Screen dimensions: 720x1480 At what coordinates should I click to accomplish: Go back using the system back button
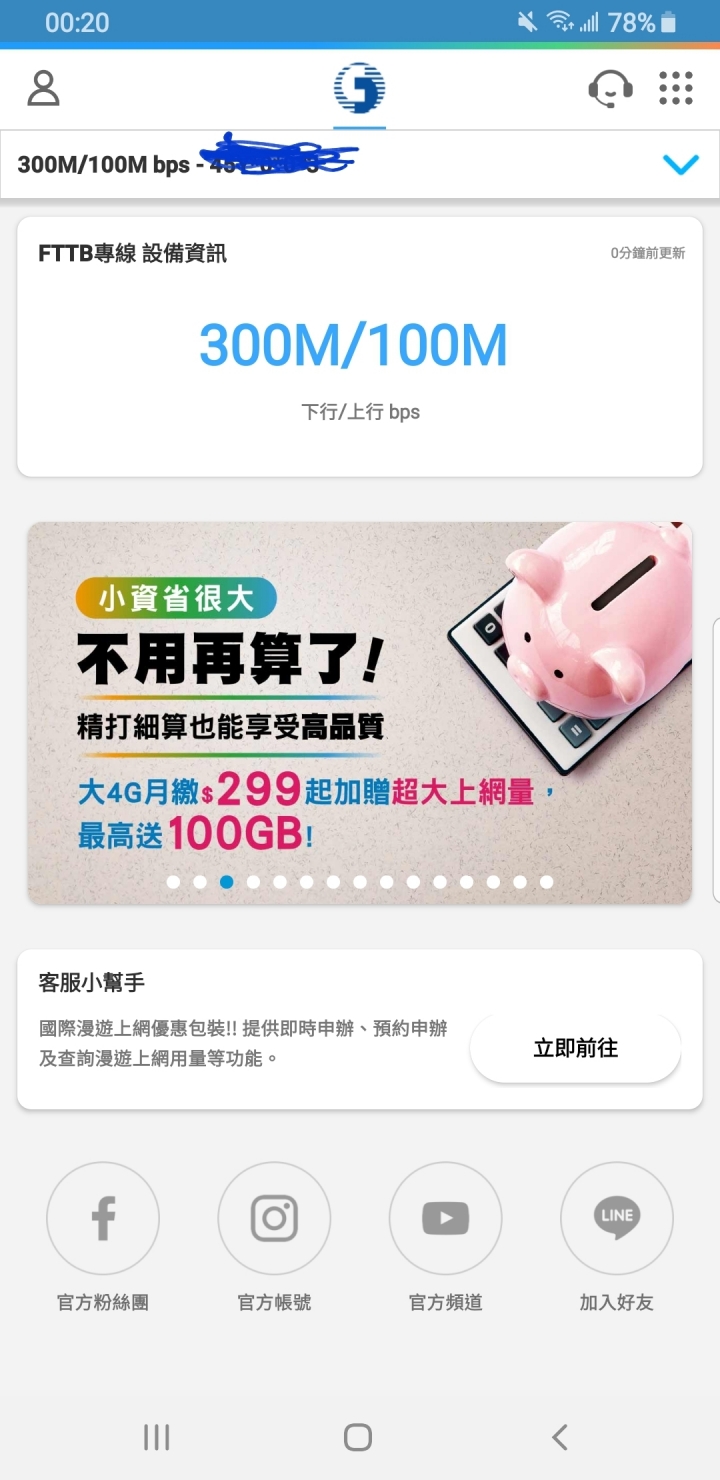560,1438
